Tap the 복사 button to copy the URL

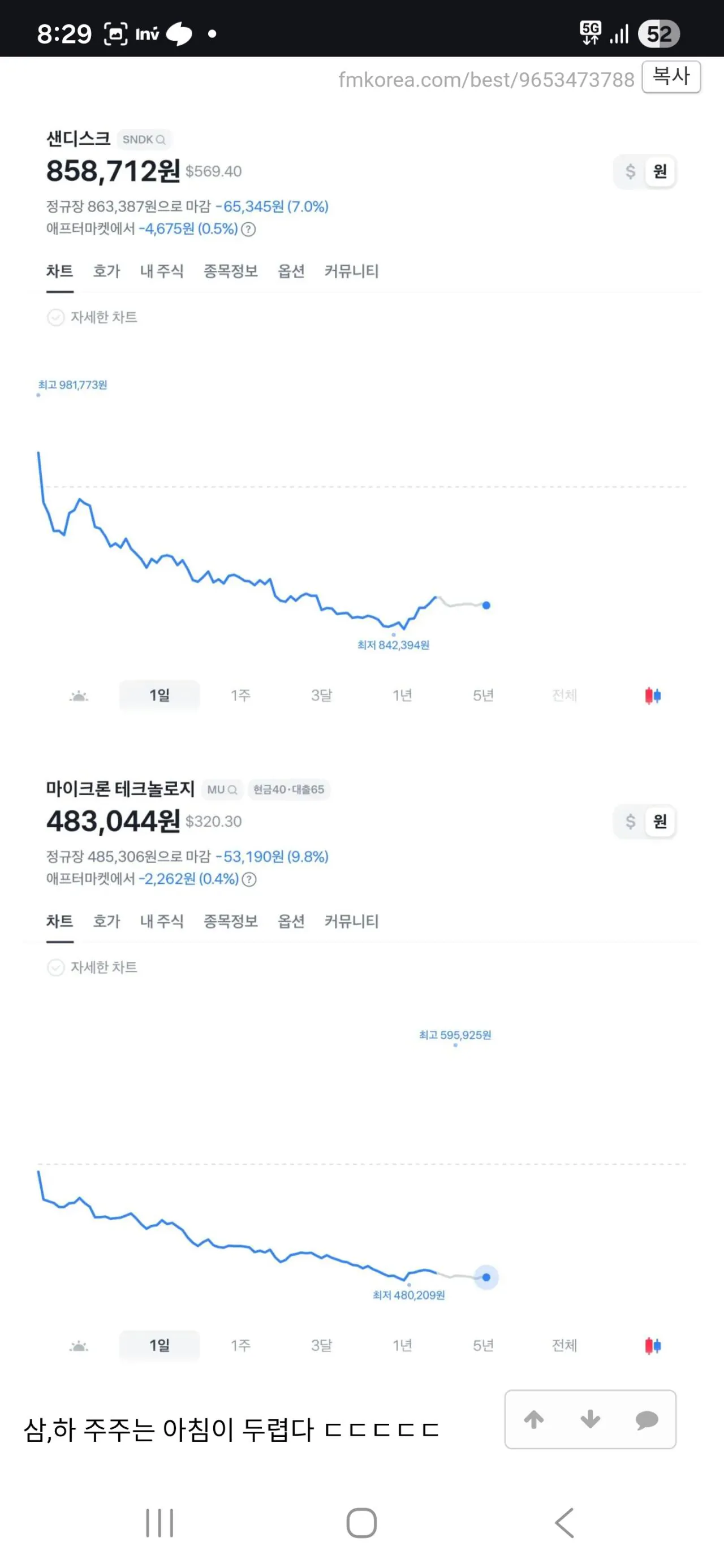point(670,77)
